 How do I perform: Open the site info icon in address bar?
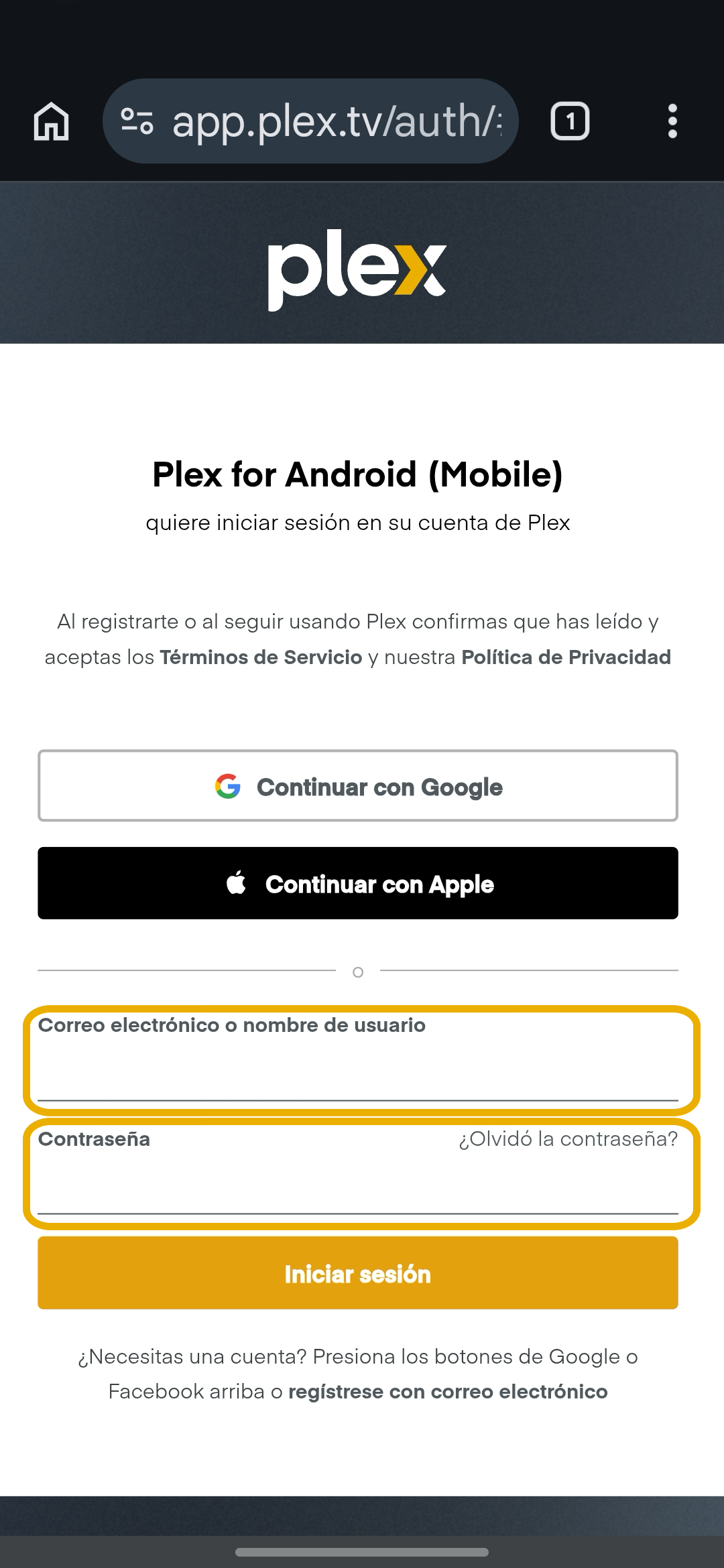tap(137, 121)
